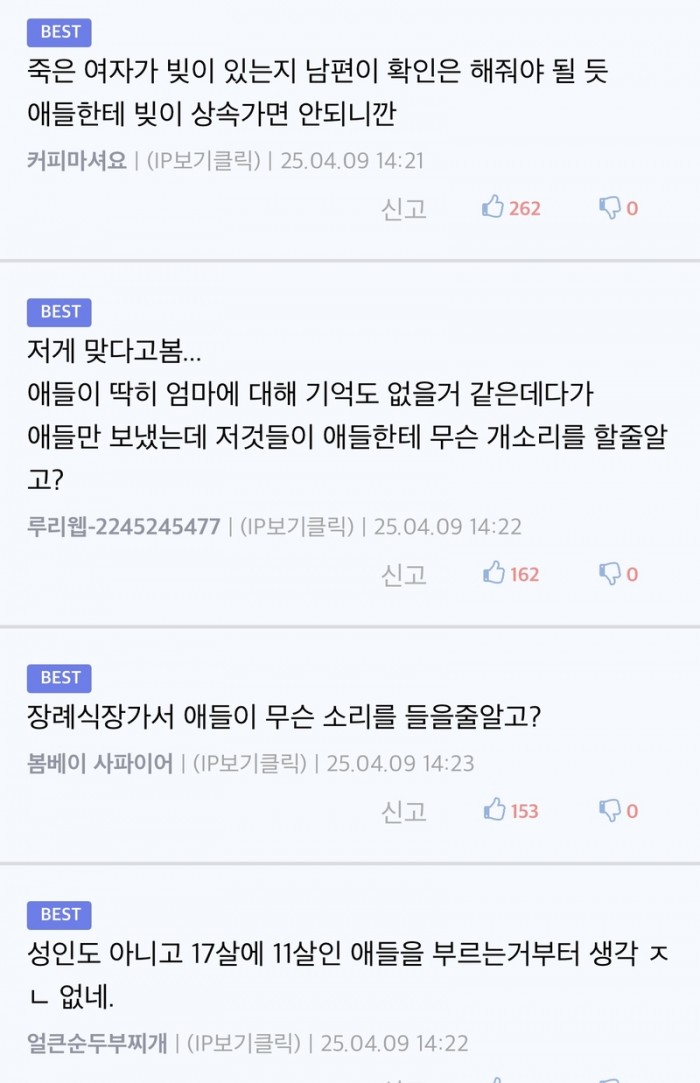Reveal IP of 얼큰순두부찌개 via IP보기클릭
The height and width of the screenshot is (1083, 700).
[x=244, y=1044]
